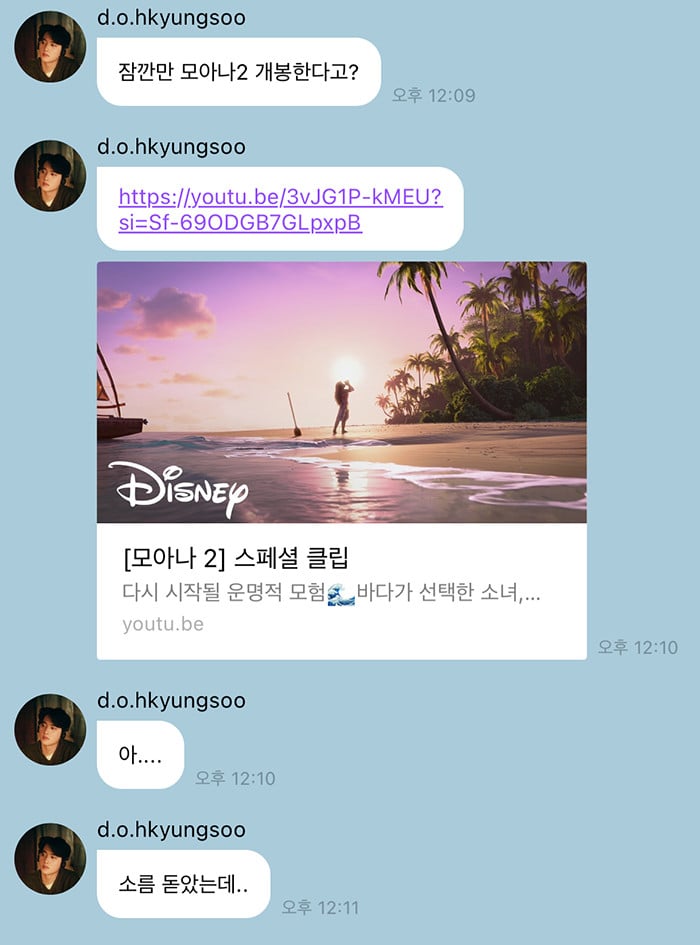
Task: Open d.o.hkyungsoo's profile picture beside 잠깐만 message
Action: tap(50, 47)
